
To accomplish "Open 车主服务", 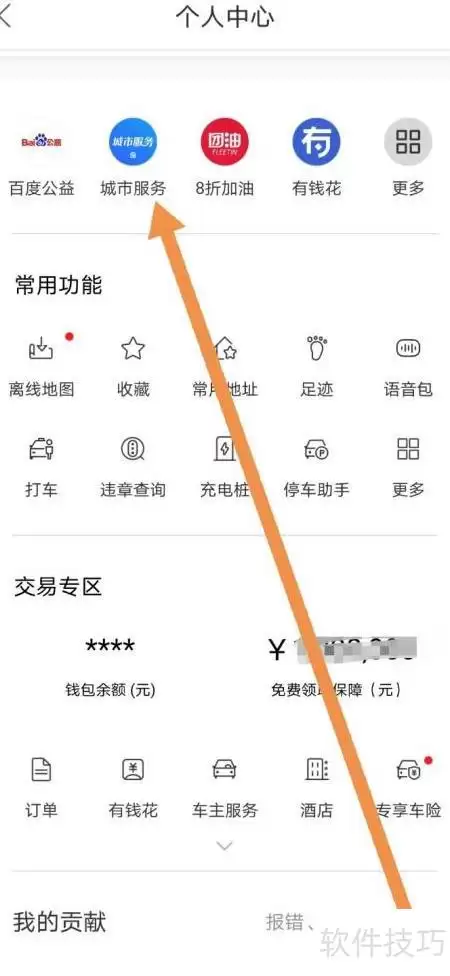I will 225,788.
